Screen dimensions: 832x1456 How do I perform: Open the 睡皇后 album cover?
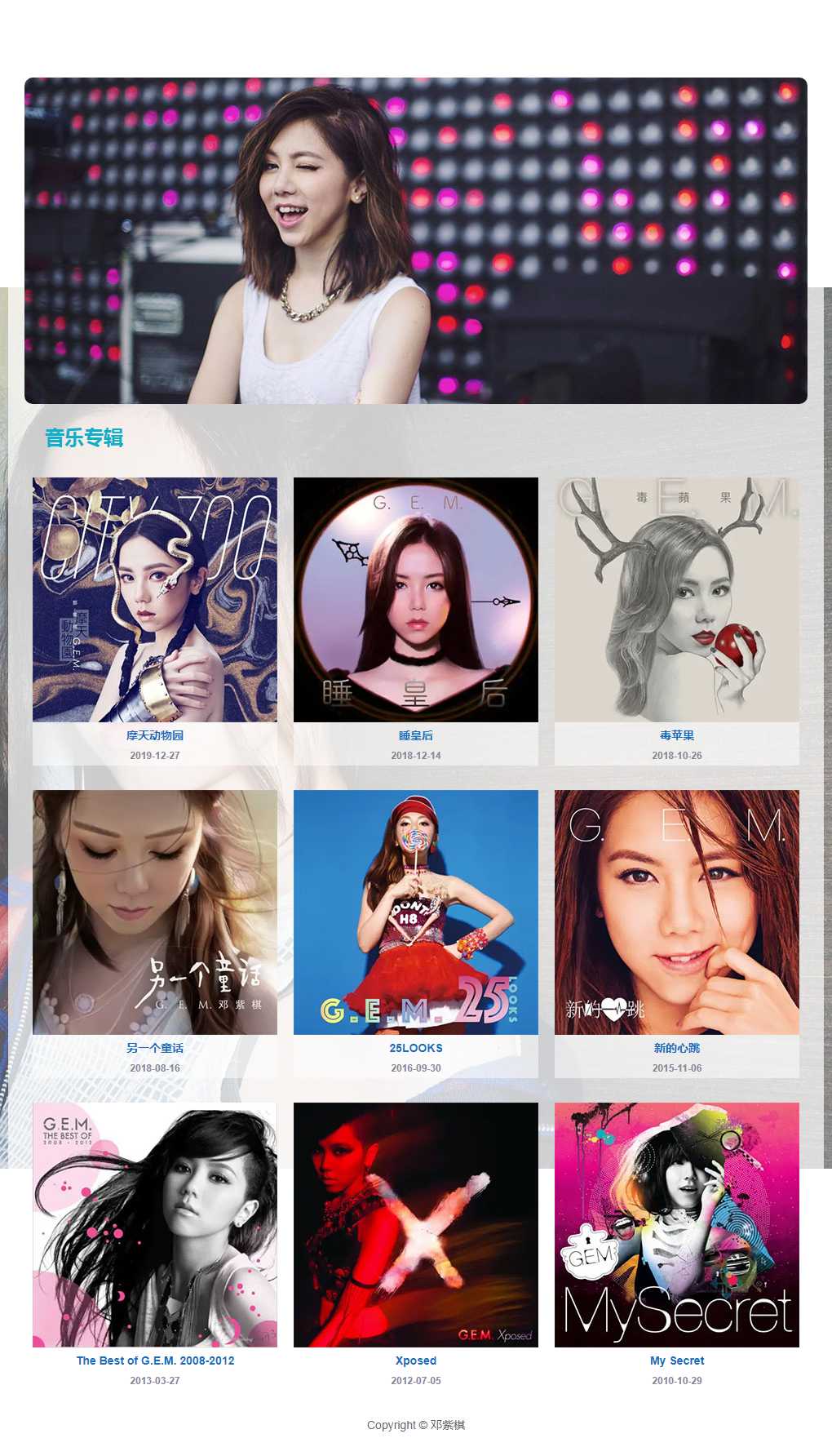click(416, 600)
